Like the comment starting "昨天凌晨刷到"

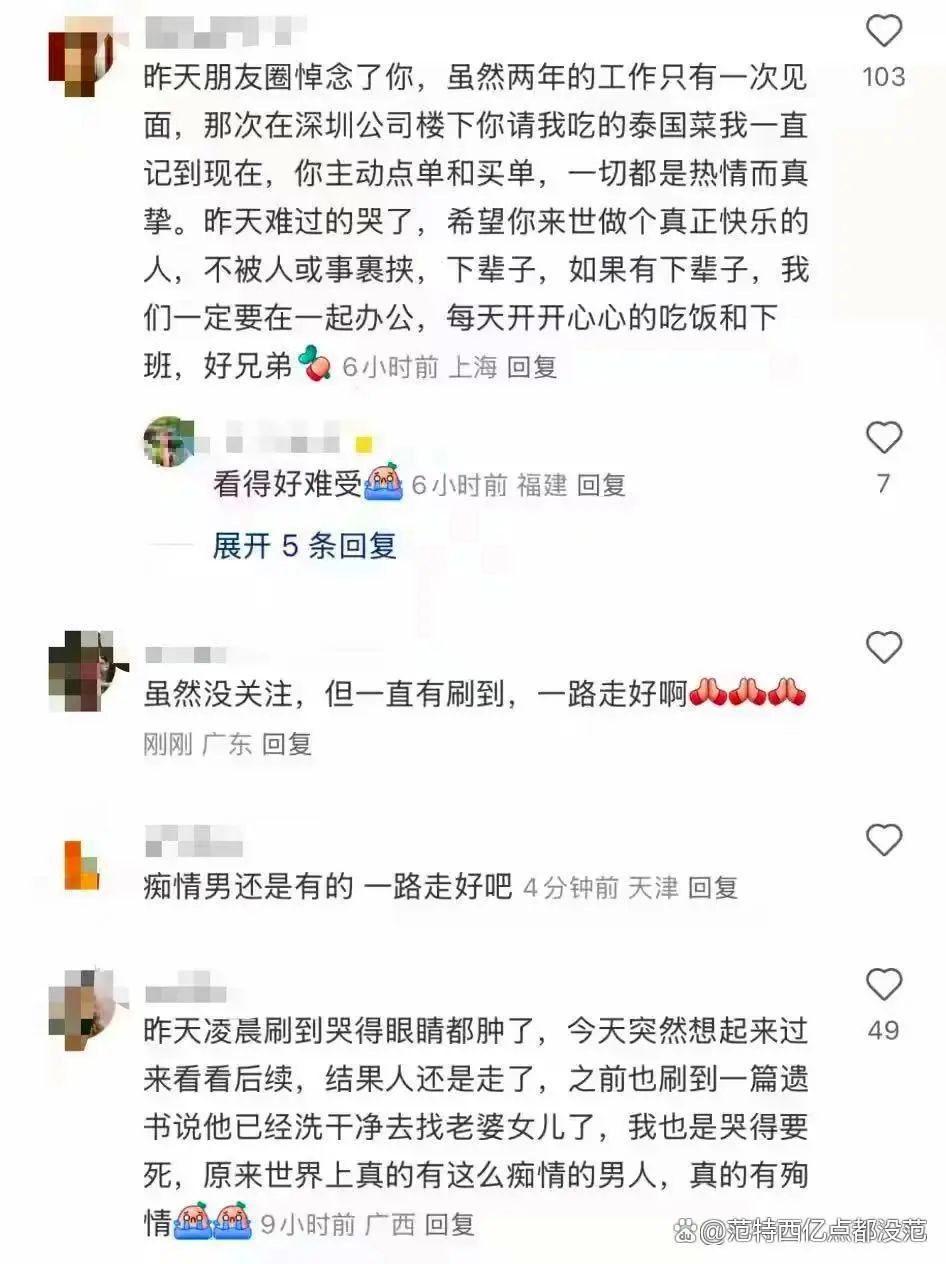tap(883, 986)
